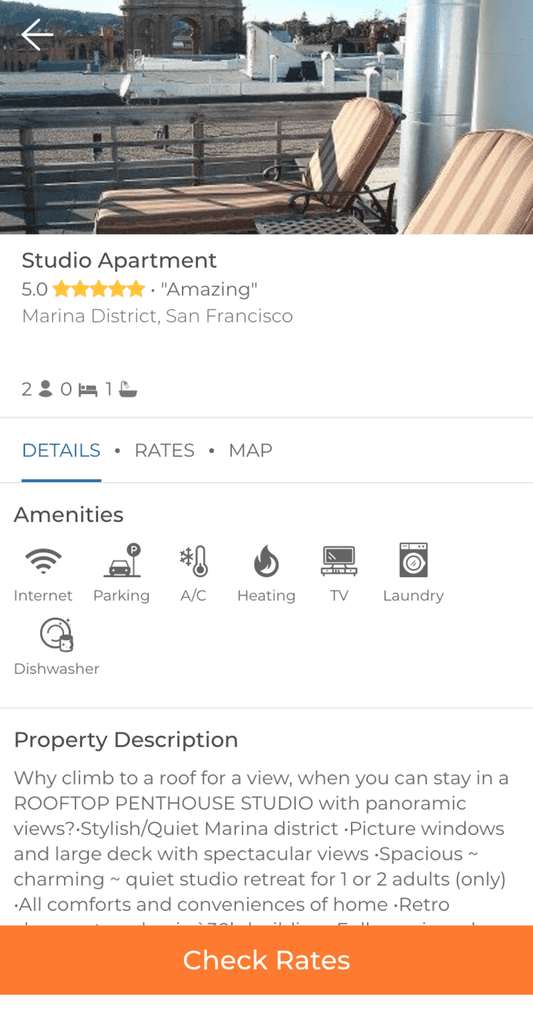The height and width of the screenshot is (1024, 533).
Task: Go back using the arrow icon
Action: [x=37, y=35]
